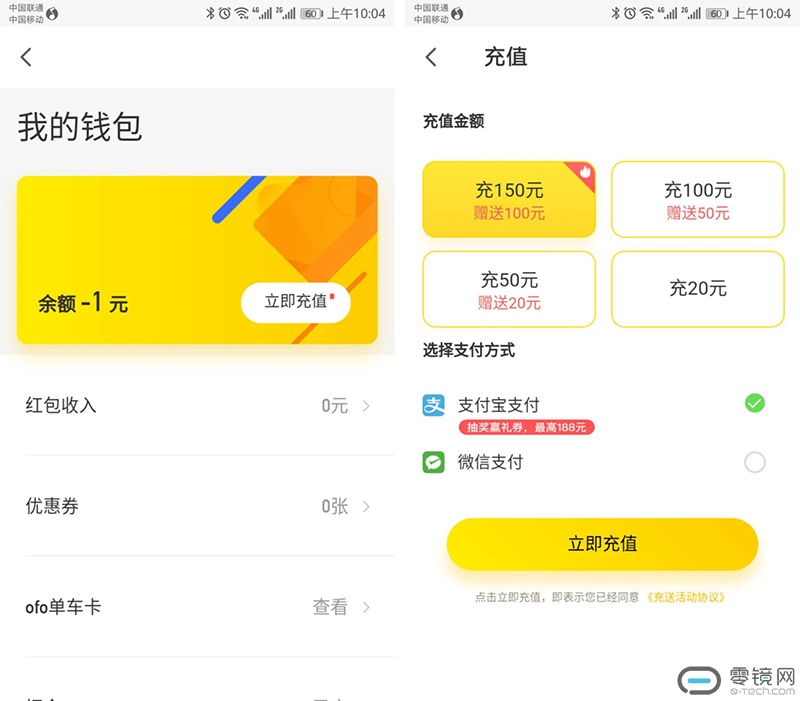Go back from the 充值 page
The width and height of the screenshot is (800, 701).
pyautogui.click(x=431, y=58)
